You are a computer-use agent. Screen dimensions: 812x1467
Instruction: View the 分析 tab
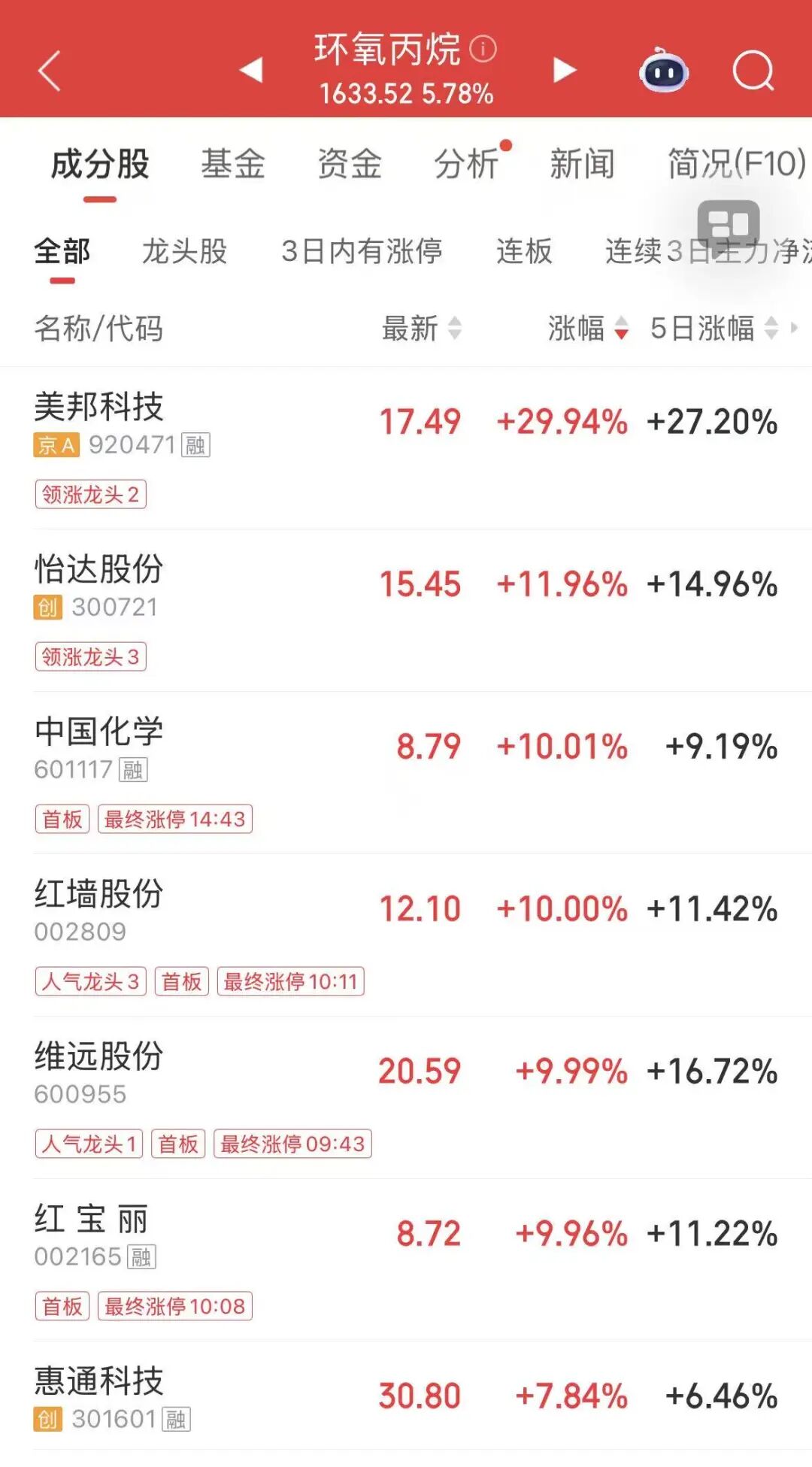466,164
